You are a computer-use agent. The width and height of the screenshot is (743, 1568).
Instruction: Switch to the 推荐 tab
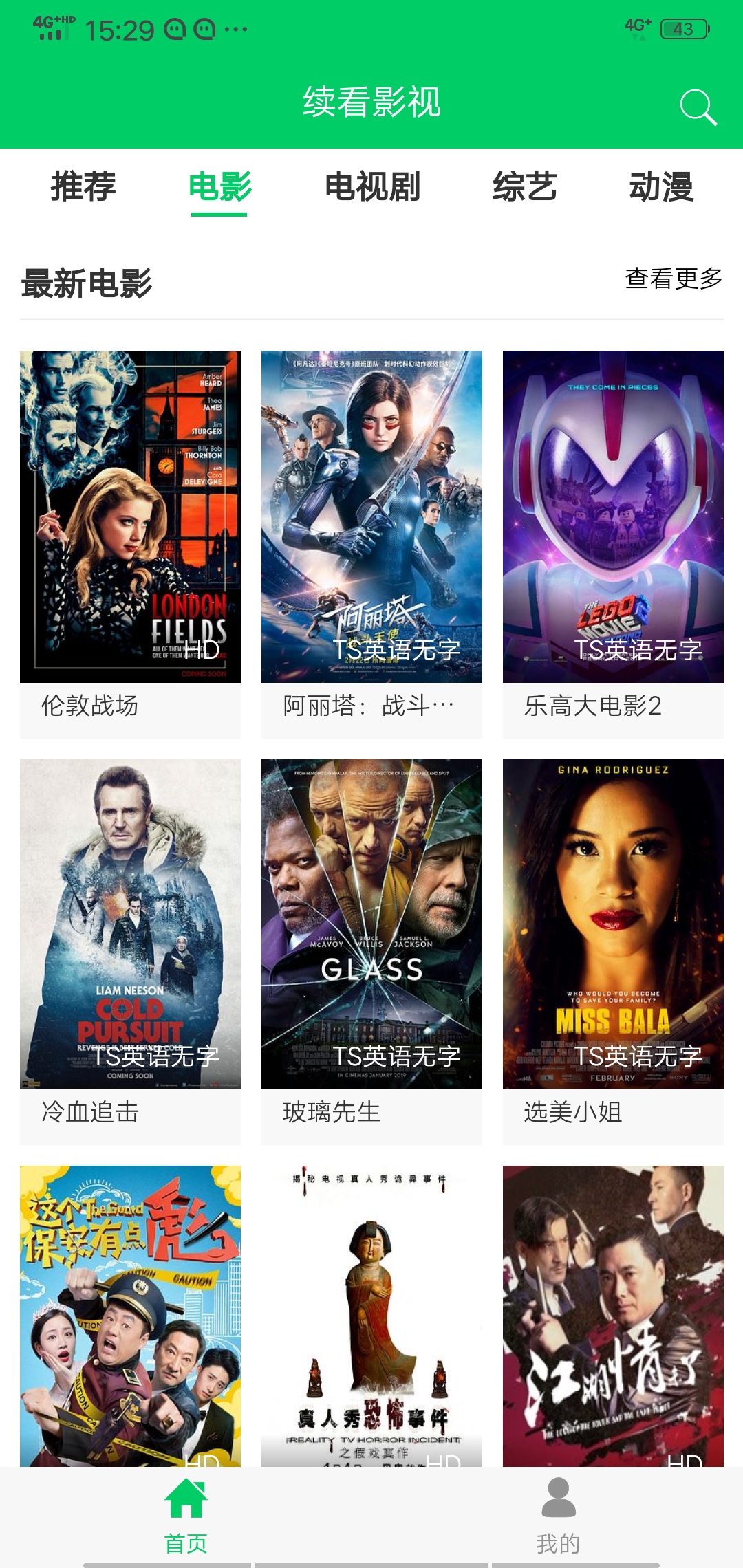[x=83, y=187]
